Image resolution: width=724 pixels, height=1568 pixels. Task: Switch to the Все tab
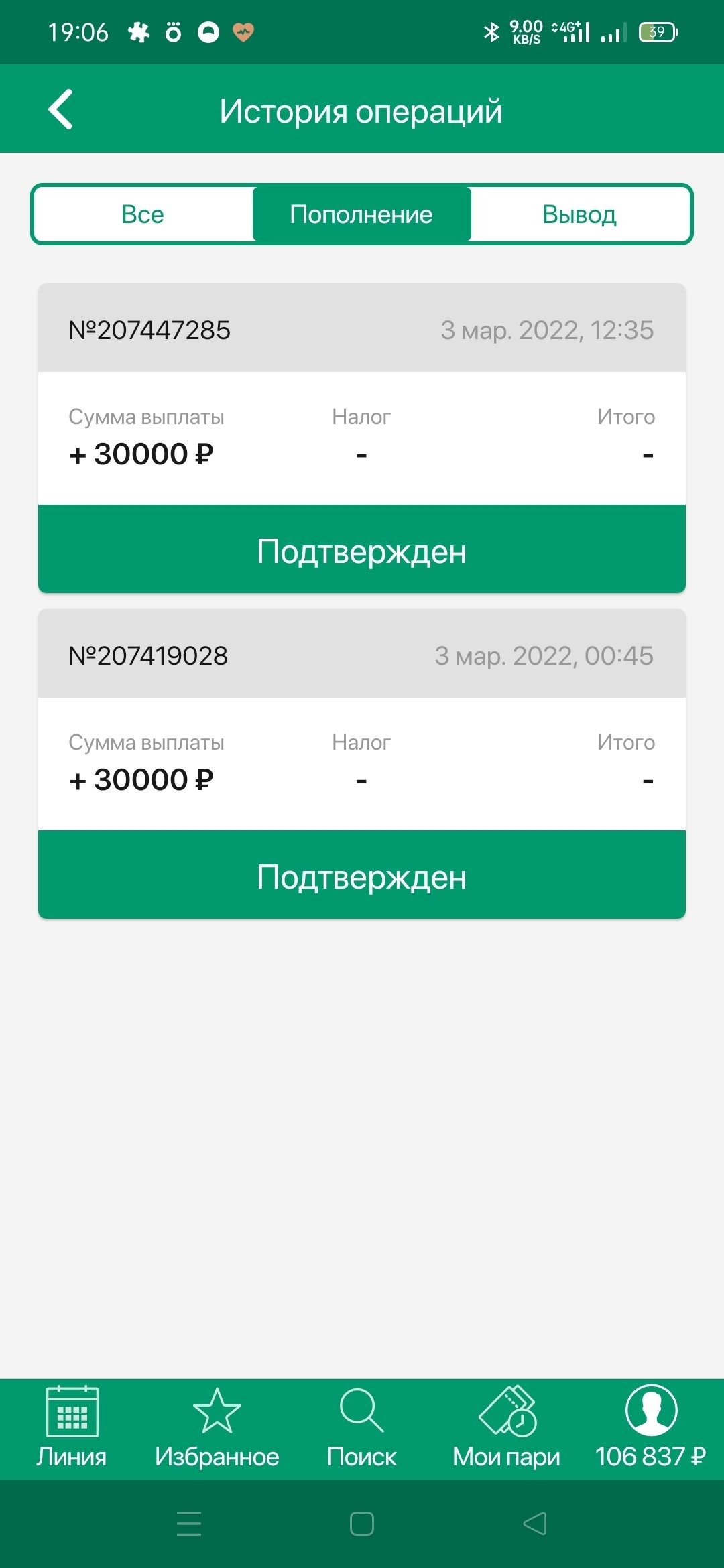[x=143, y=214]
